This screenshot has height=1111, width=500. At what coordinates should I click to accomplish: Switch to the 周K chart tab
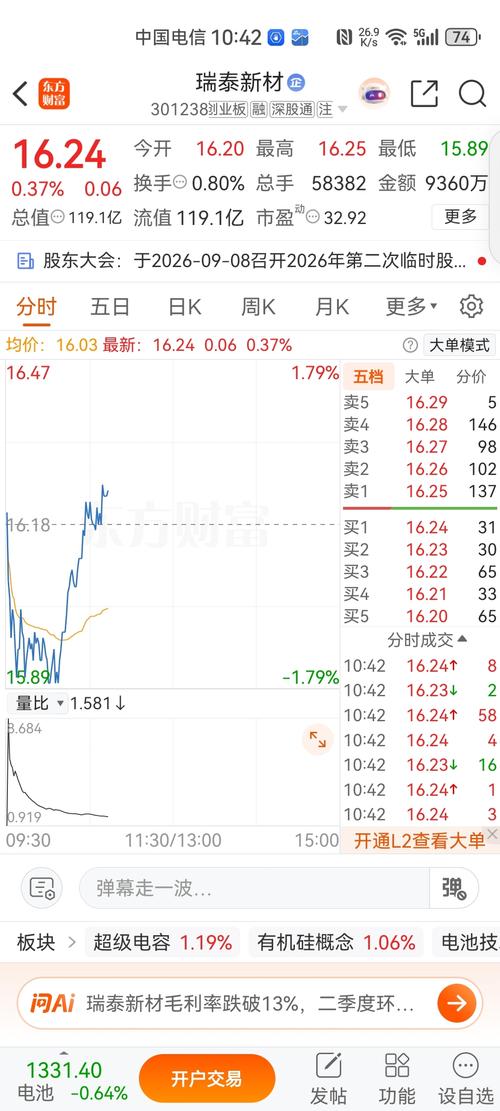pyautogui.click(x=258, y=307)
